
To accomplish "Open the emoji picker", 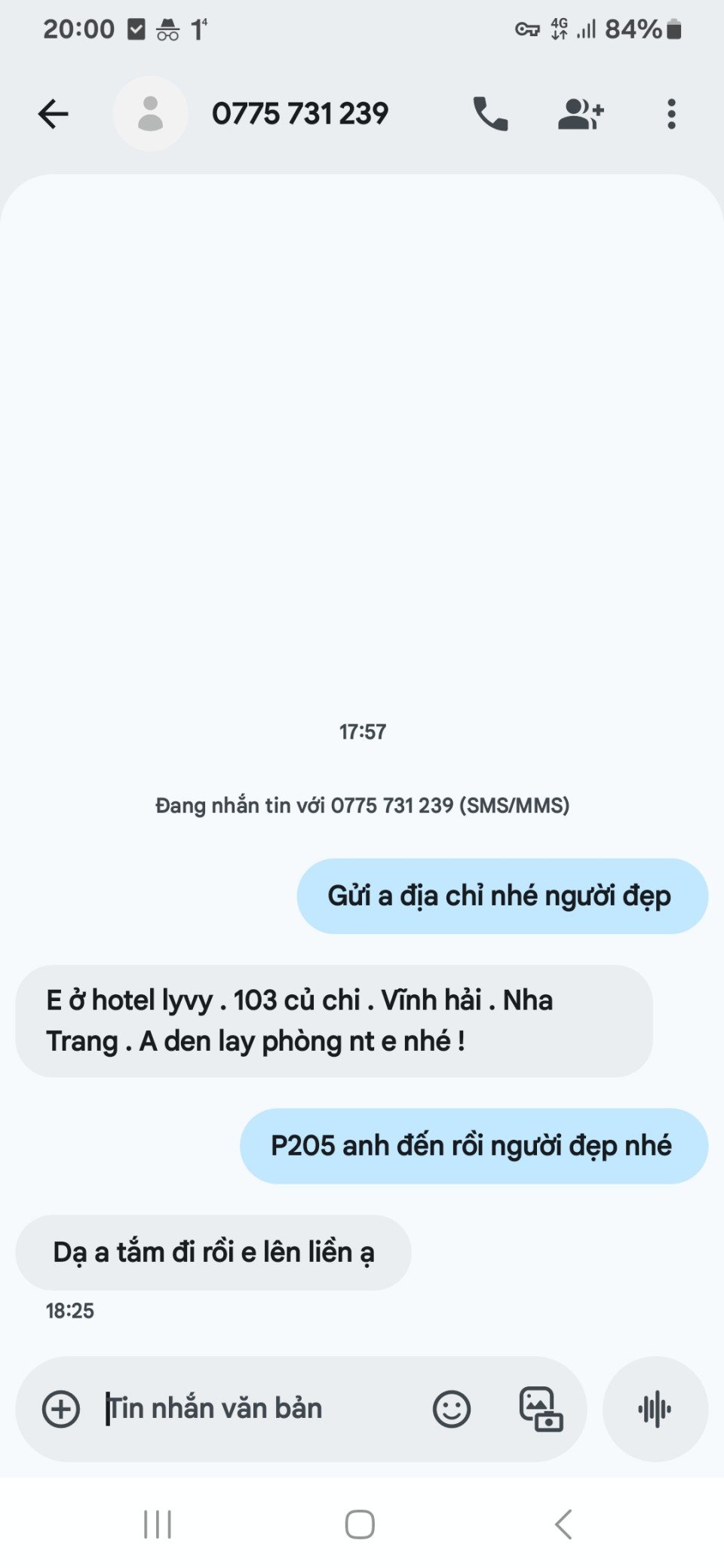I will click(452, 1409).
